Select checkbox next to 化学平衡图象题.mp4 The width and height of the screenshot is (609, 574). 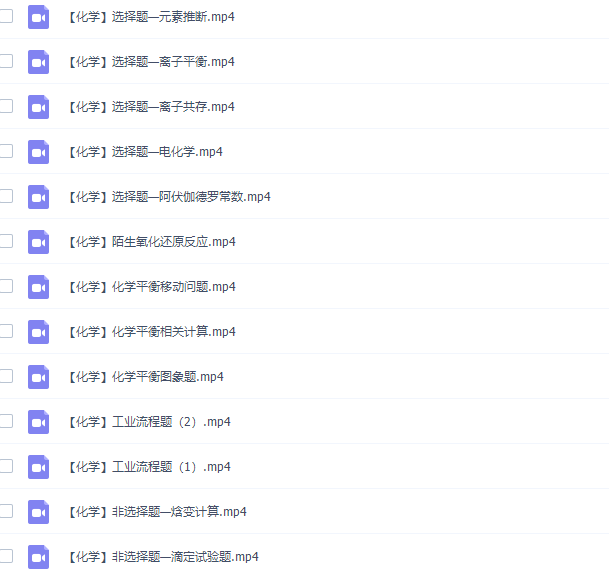click(6, 376)
